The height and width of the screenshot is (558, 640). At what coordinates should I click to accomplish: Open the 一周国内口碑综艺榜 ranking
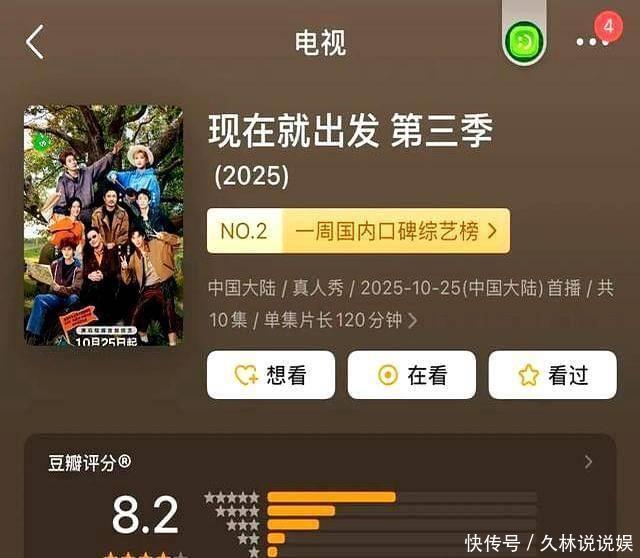tap(358, 231)
